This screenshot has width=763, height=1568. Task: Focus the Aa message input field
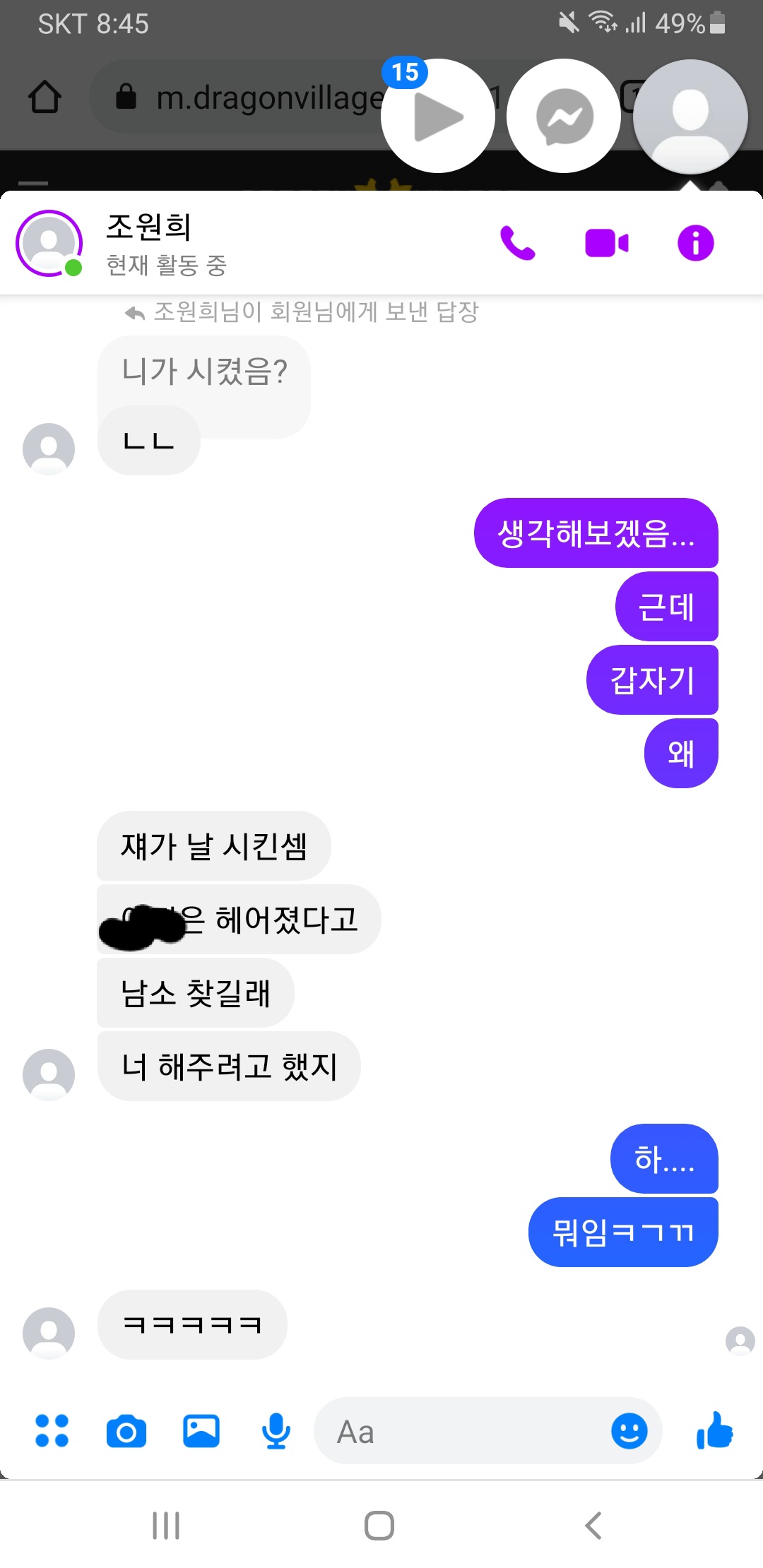459,1431
